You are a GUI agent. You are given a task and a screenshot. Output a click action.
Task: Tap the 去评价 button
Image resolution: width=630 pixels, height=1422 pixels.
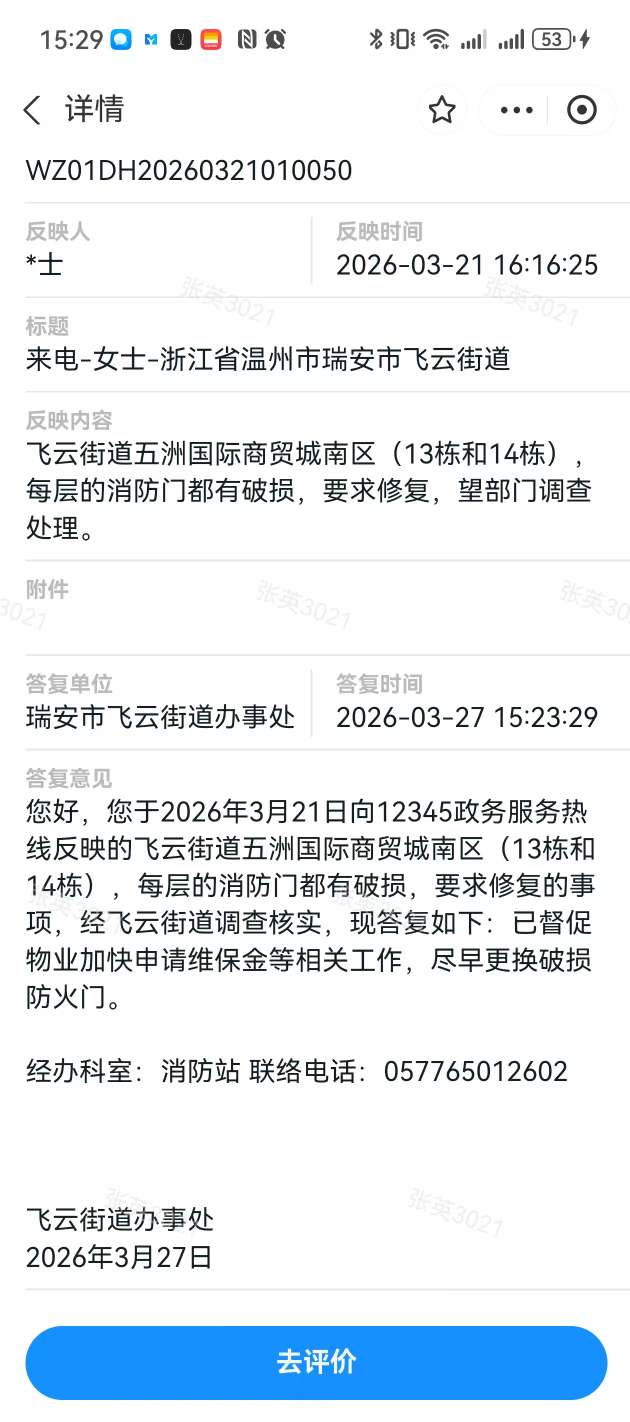pos(316,1362)
